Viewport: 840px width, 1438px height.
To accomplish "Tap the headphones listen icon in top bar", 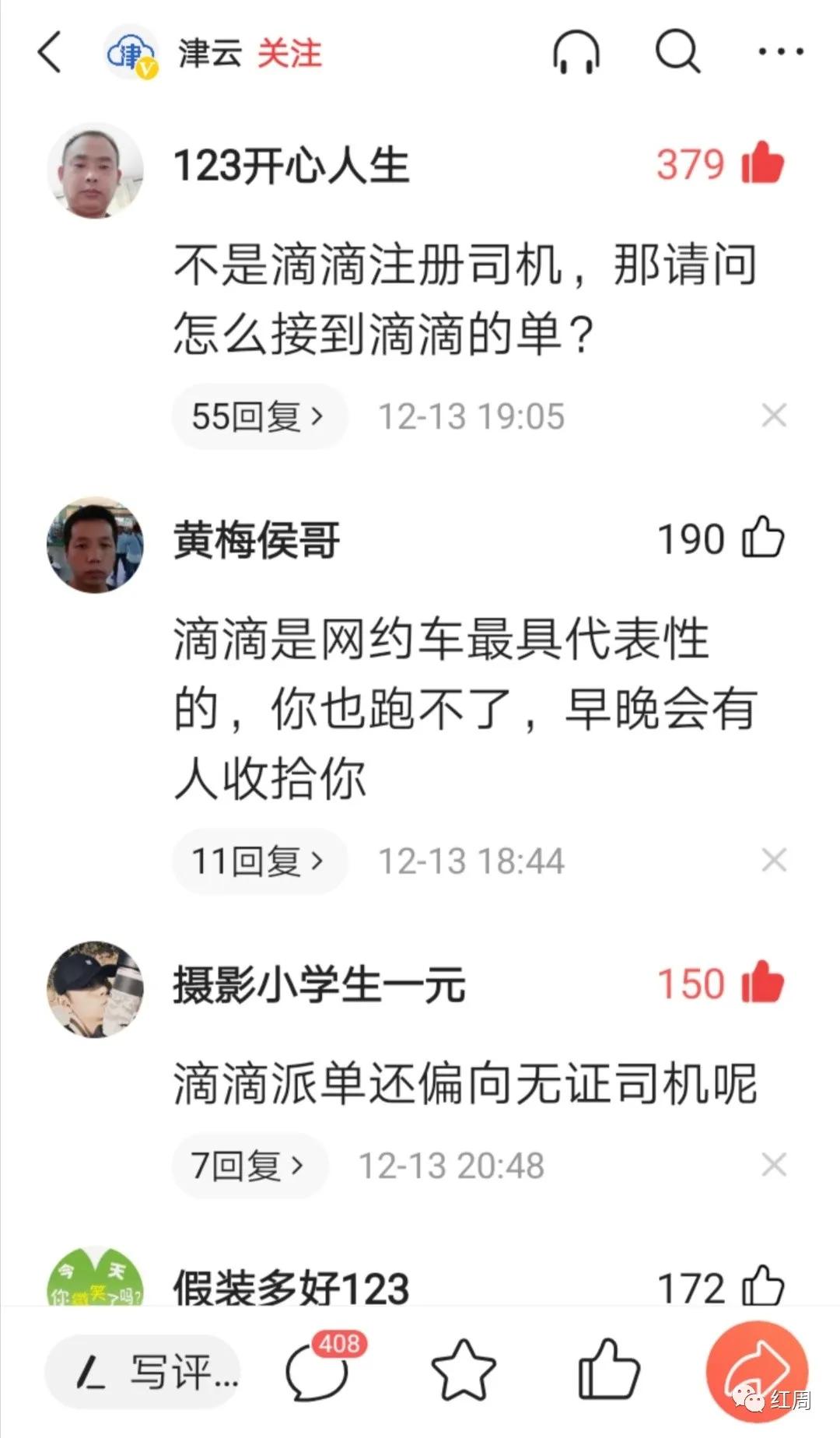I will click(576, 53).
